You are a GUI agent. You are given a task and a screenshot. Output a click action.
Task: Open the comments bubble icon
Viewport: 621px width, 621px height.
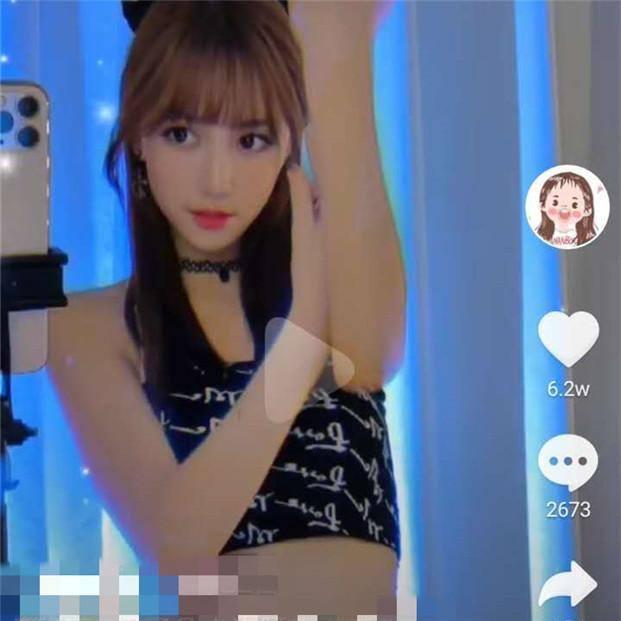pyautogui.click(x=568, y=463)
